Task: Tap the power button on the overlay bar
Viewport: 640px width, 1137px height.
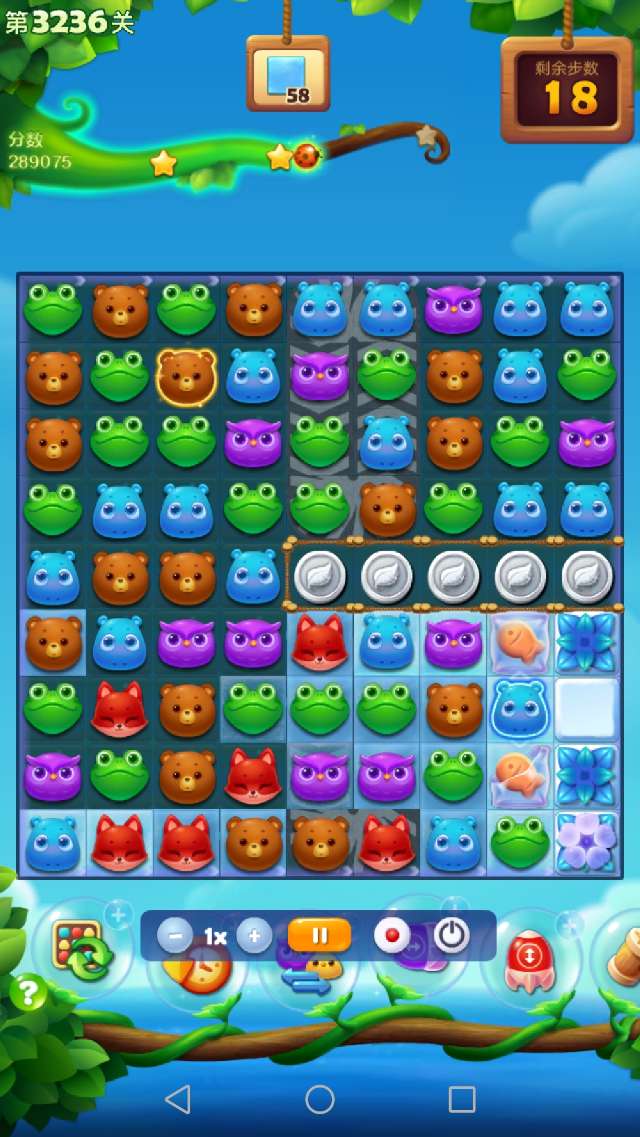Action: [451, 936]
